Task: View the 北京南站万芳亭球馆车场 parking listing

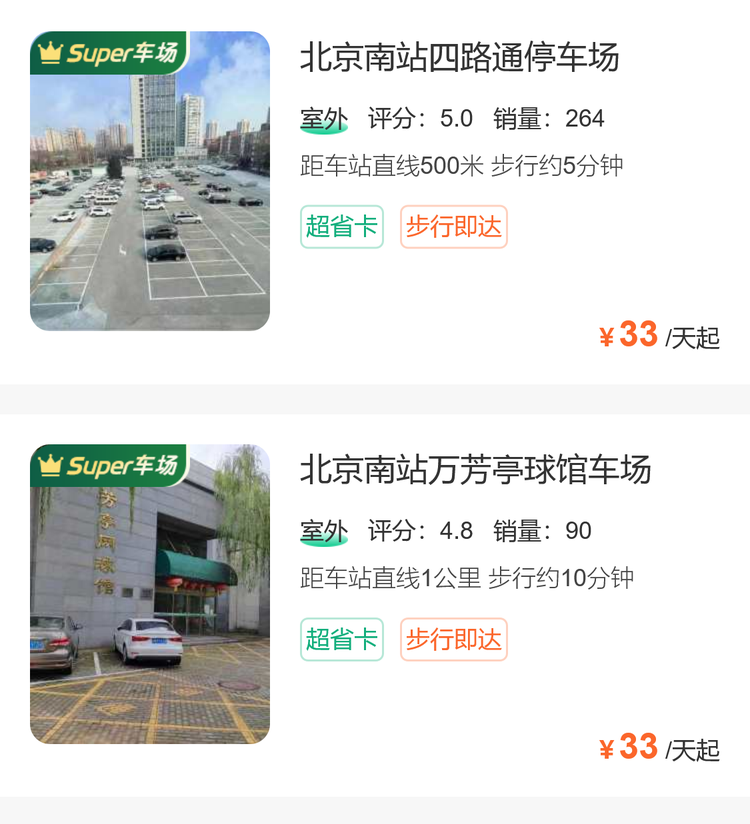Action: coord(475,470)
